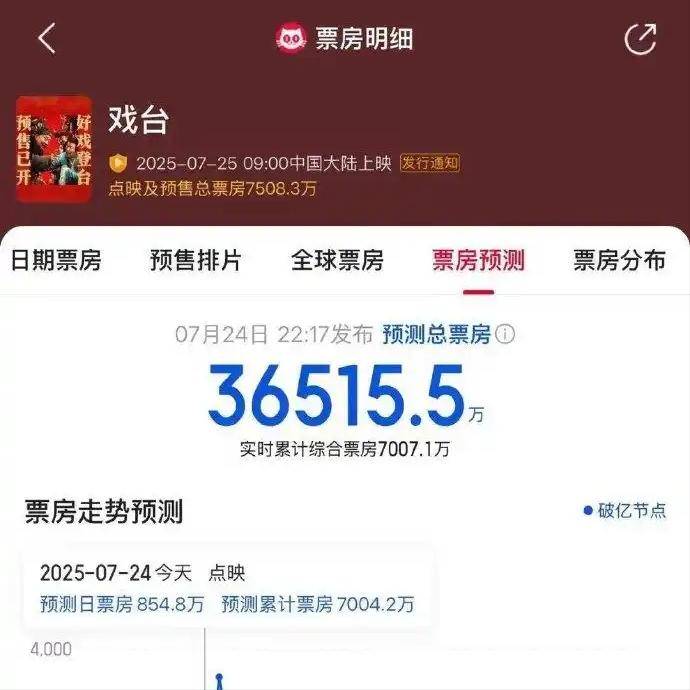Share this box office detail page
This screenshot has width=690, height=690.
click(x=640, y=39)
